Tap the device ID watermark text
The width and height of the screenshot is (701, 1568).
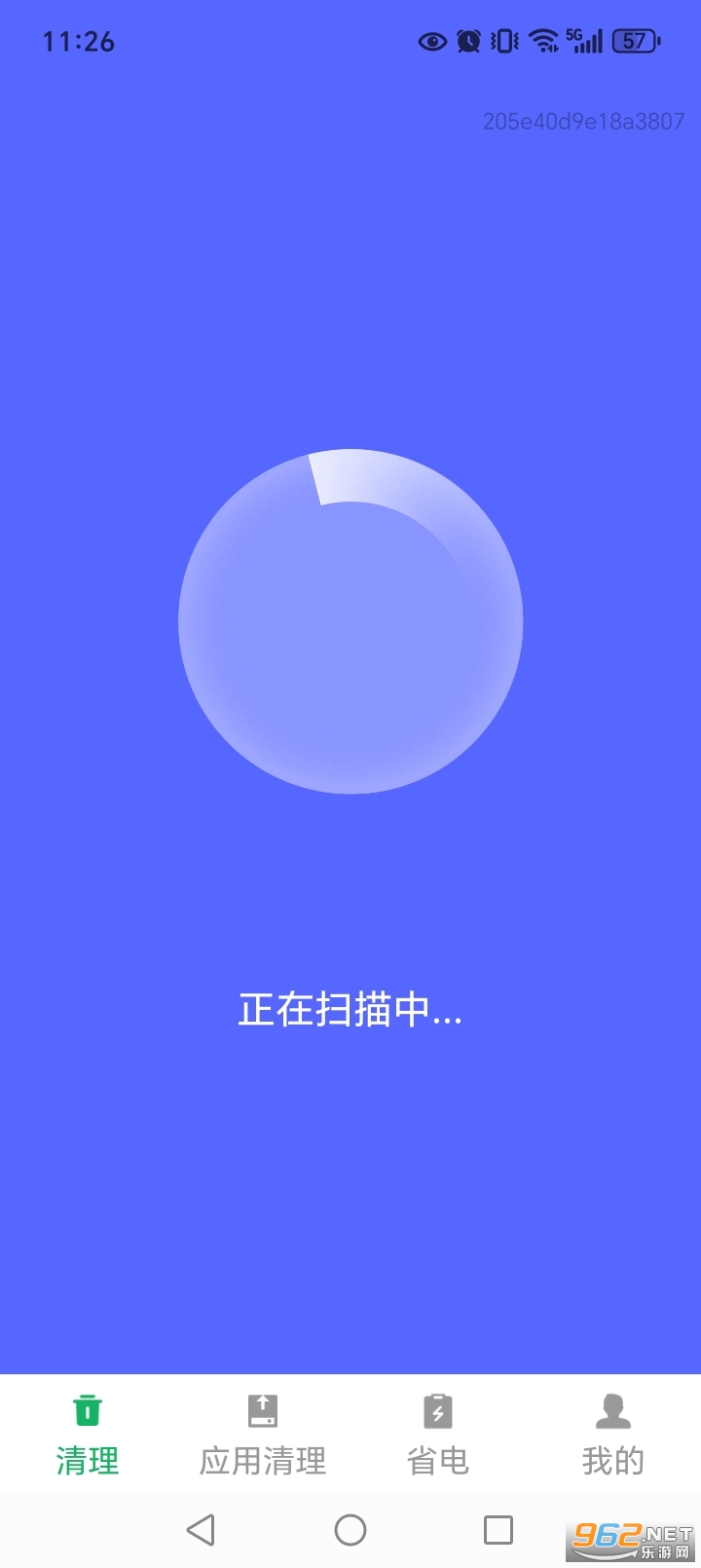(583, 119)
